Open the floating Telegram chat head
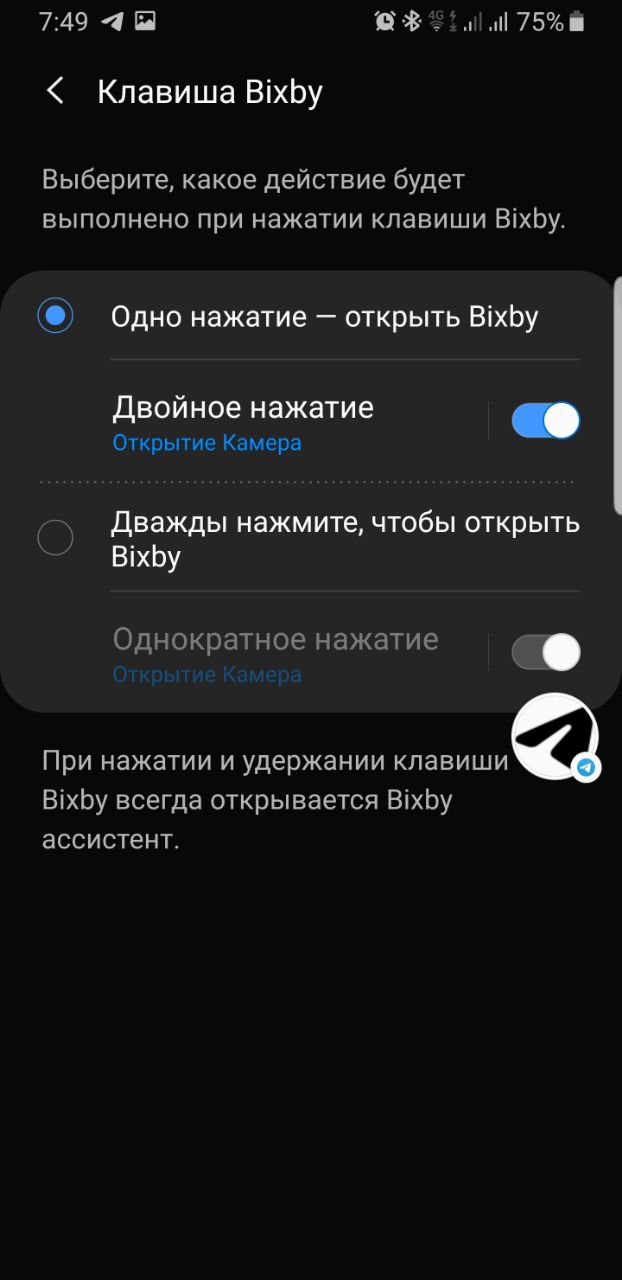Image resolution: width=622 pixels, height=1280 pixels. click(x=556, y=737)
